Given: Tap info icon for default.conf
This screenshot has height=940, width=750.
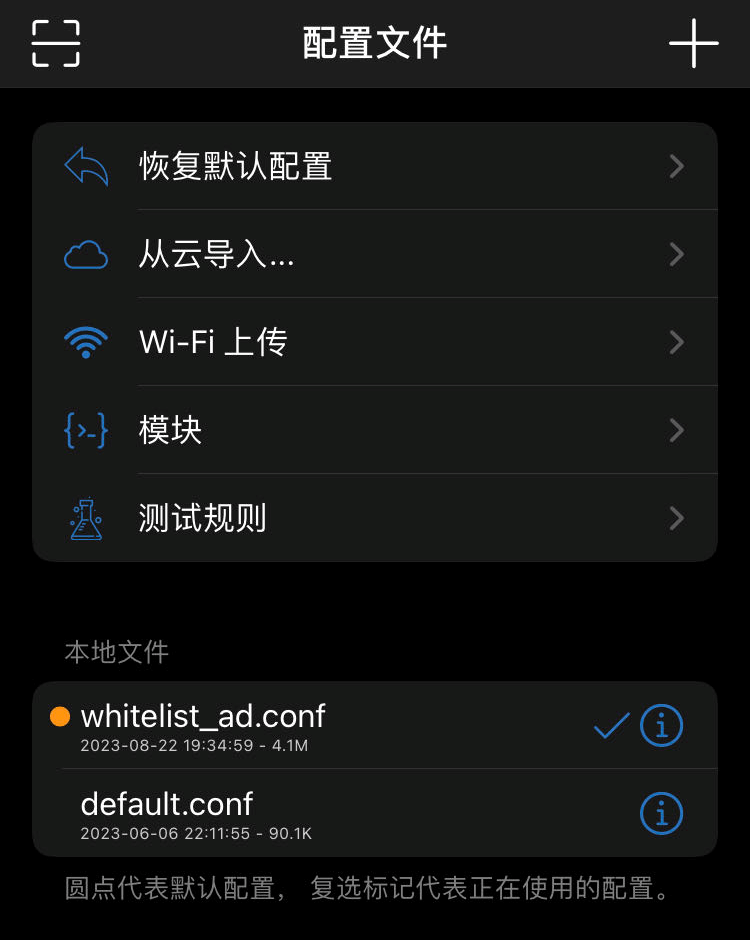Looking at the screenshot, I should click(x=661, y=813).
